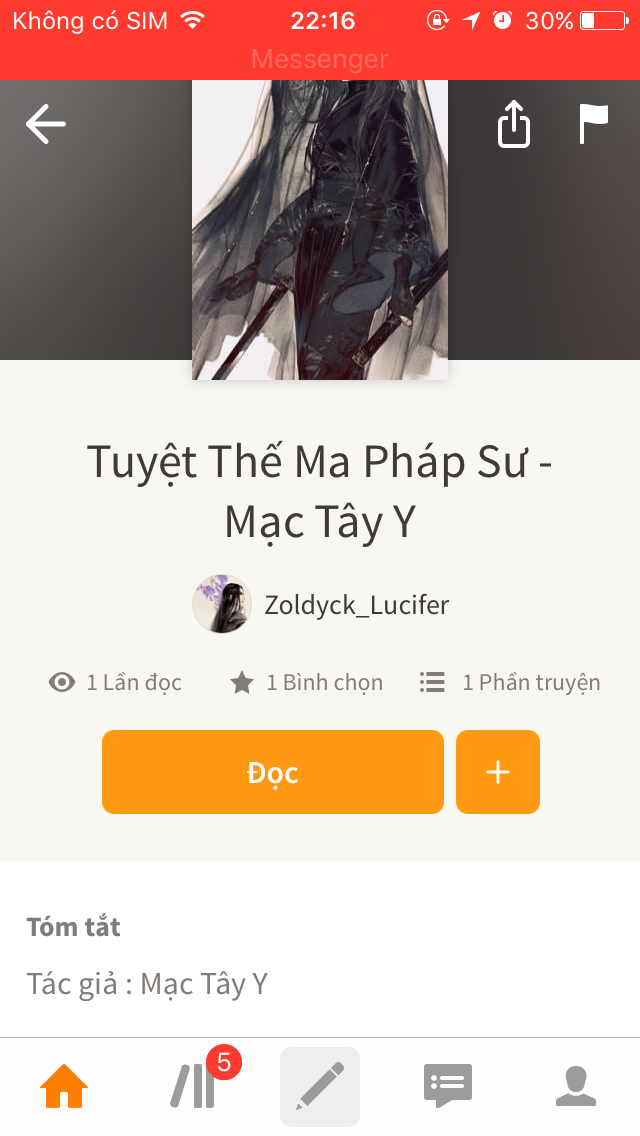Viewport: 640px width, 1136px height.
Task: Switch to the Profile tab
Action: point(575,1086)
